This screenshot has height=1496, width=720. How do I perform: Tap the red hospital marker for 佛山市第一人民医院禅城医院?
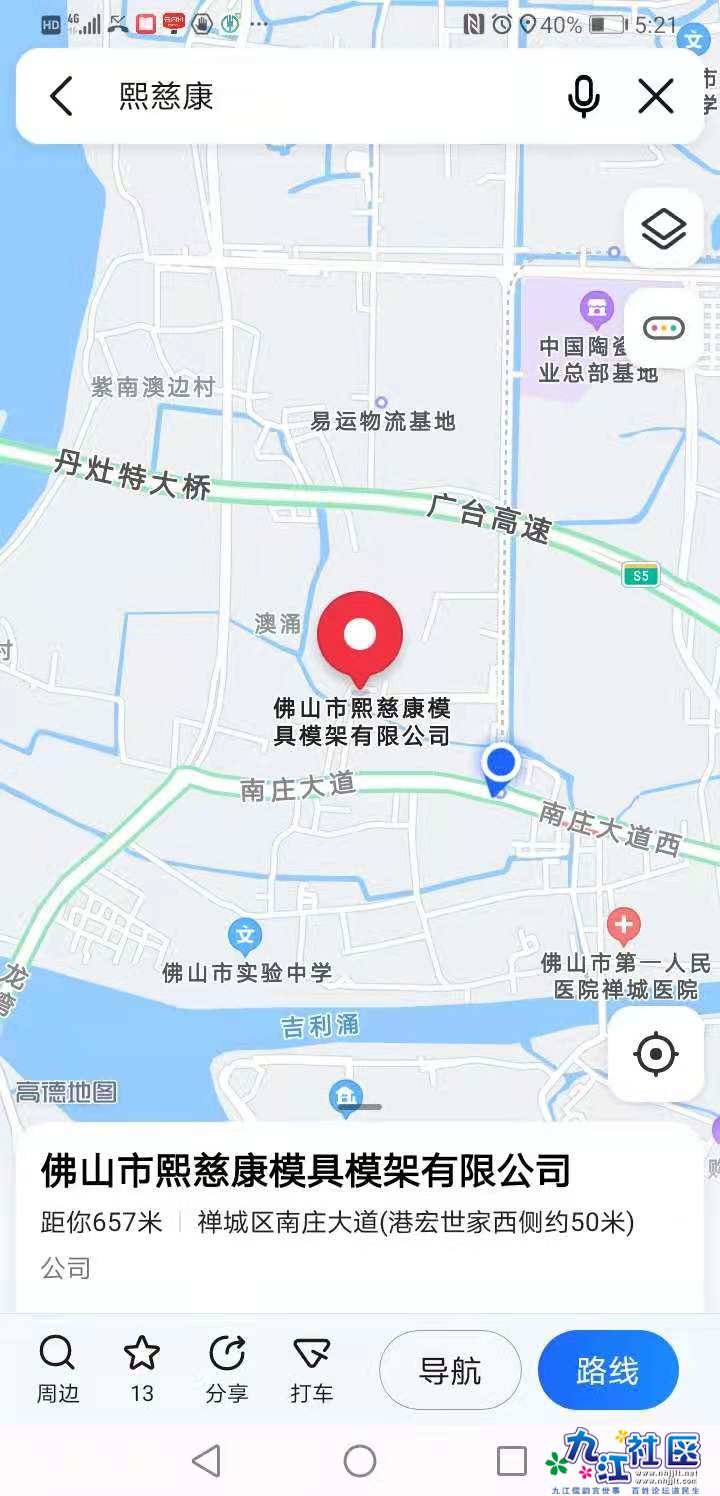tap(626, 925)
